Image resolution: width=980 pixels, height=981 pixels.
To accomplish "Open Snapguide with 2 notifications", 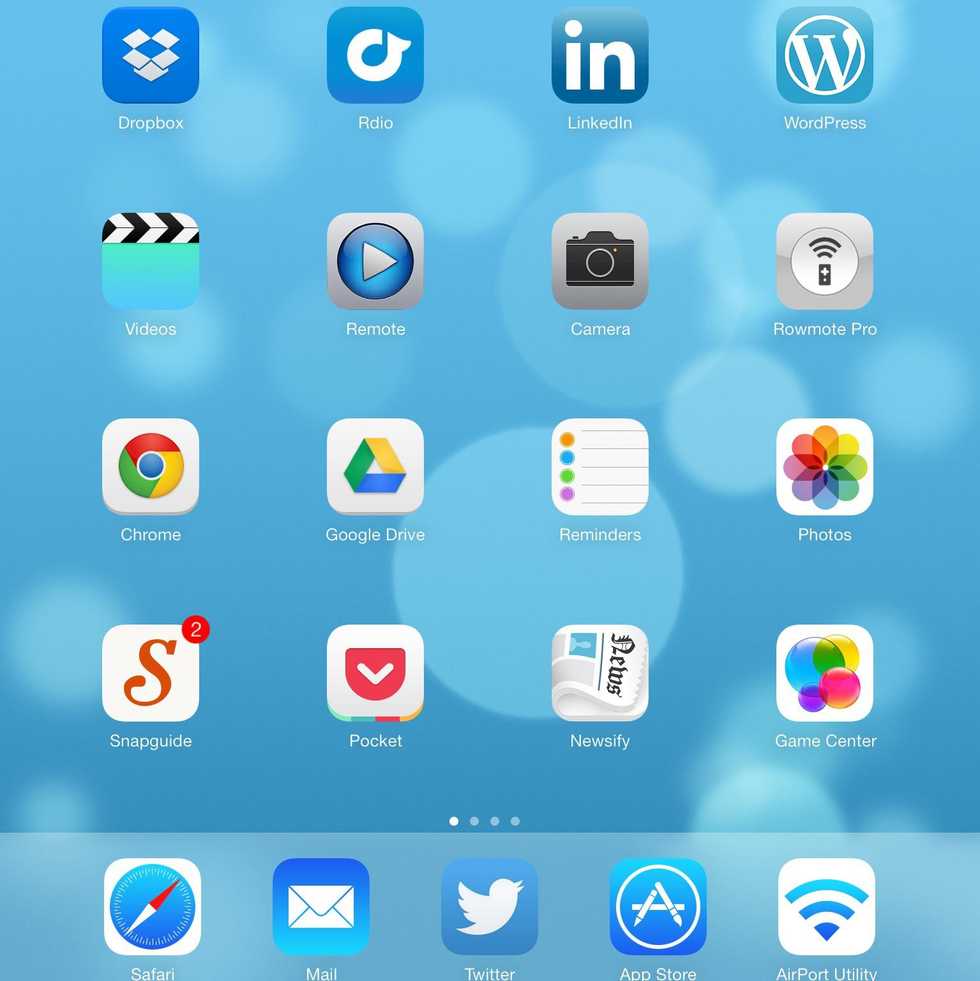I will [x=150, y=673].
